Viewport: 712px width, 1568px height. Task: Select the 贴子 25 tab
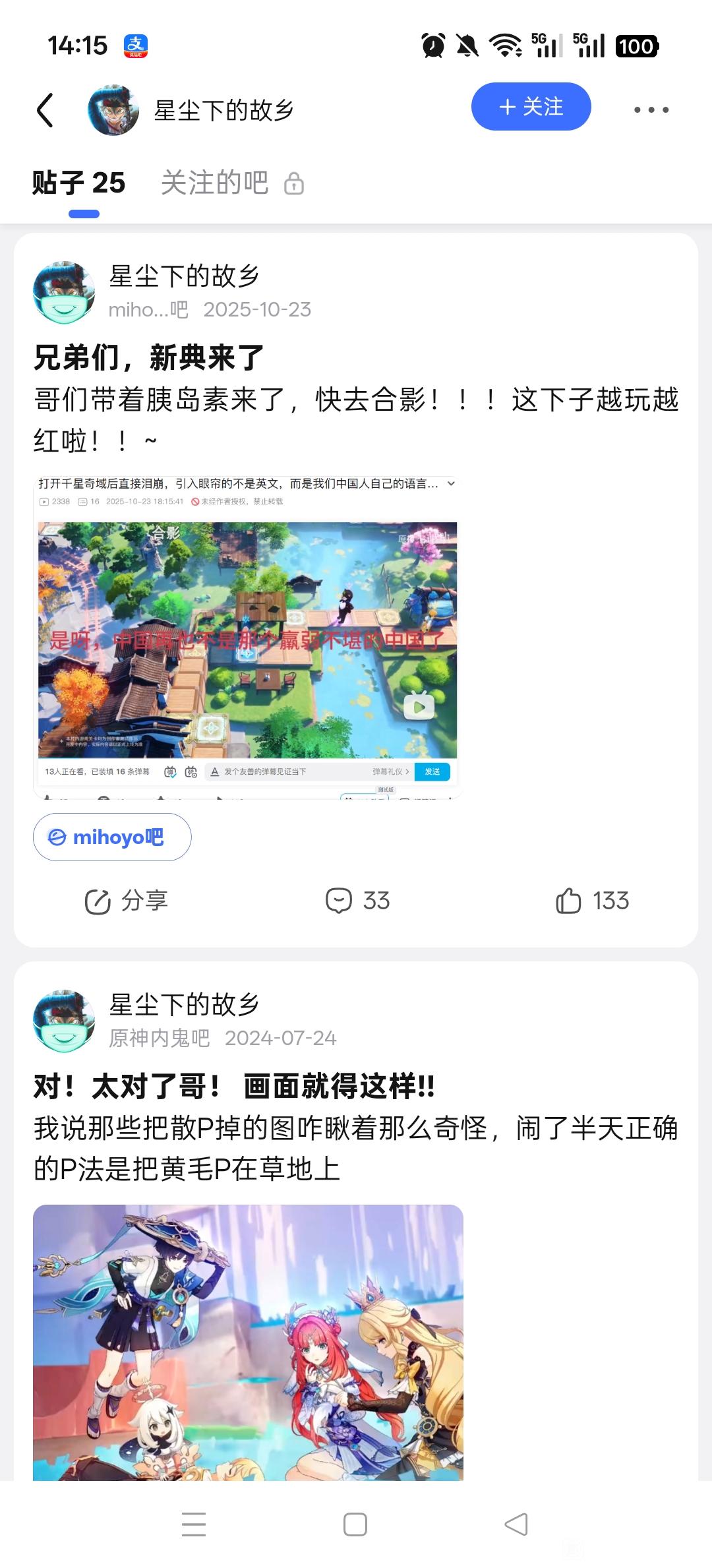78,183
